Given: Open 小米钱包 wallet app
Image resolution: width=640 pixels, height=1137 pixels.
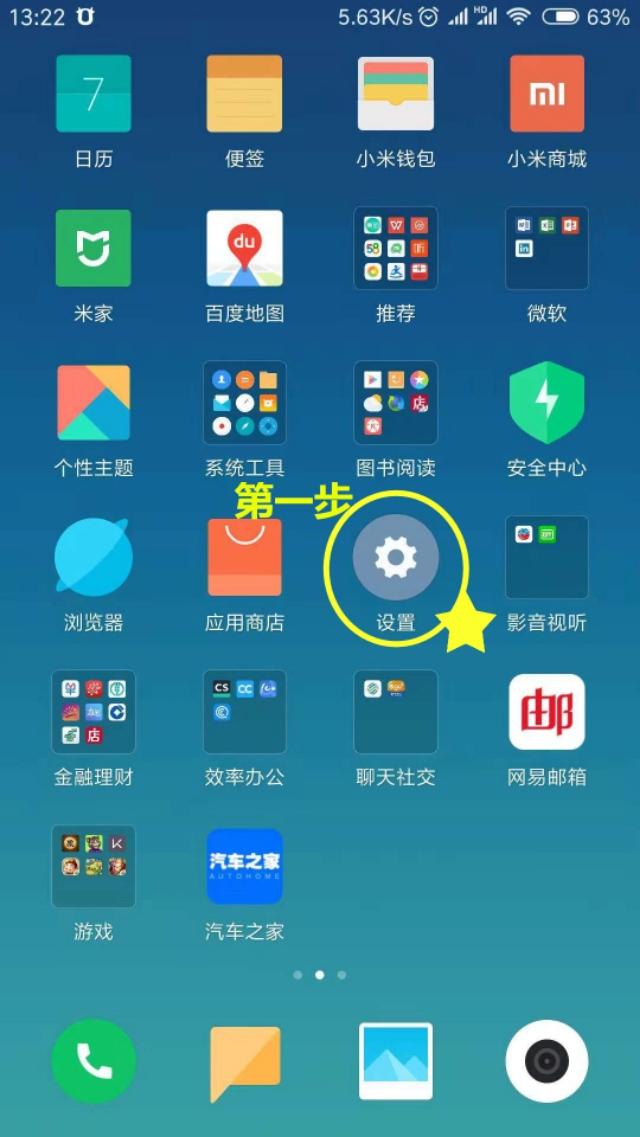Looking at the screenshot, I should [x=396, y=93].
